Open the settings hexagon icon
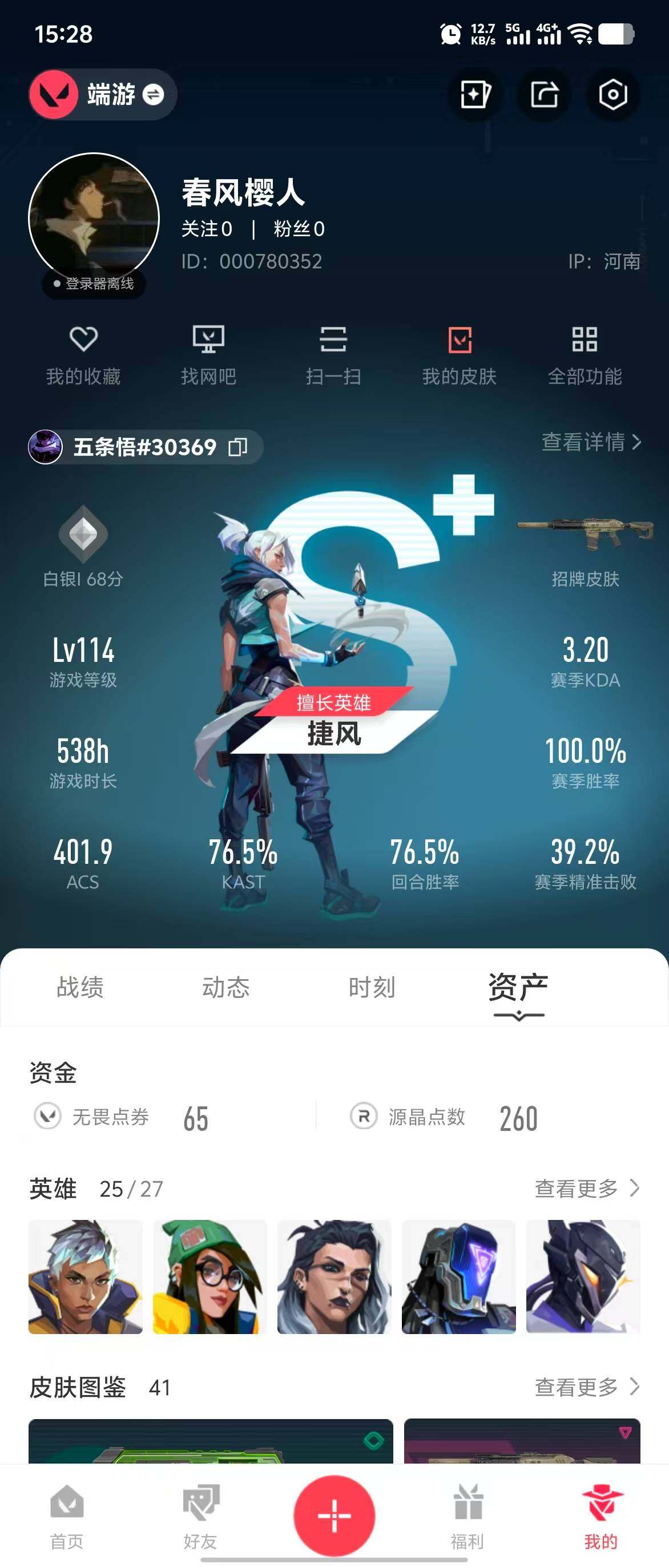This screenshot has width=669, height=1568. tap(612, 95)
